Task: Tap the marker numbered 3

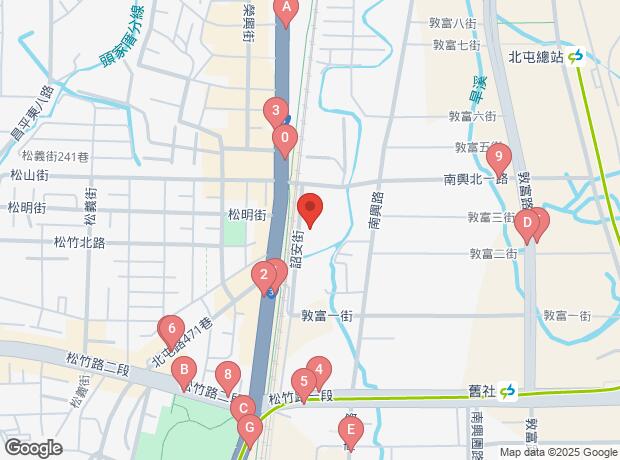Action: coord(275,111)
